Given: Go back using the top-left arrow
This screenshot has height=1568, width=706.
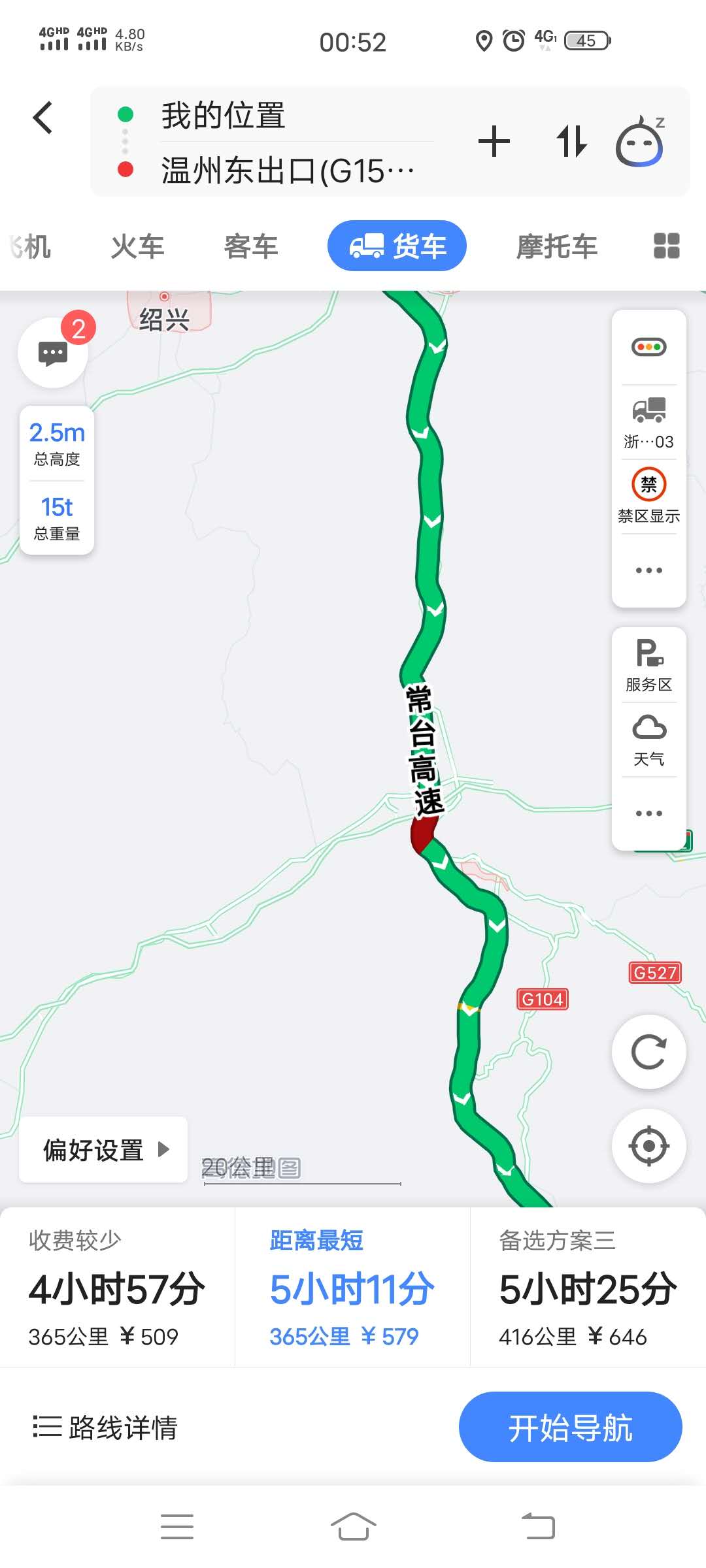Looking at the screenshot, I should 43,118.
